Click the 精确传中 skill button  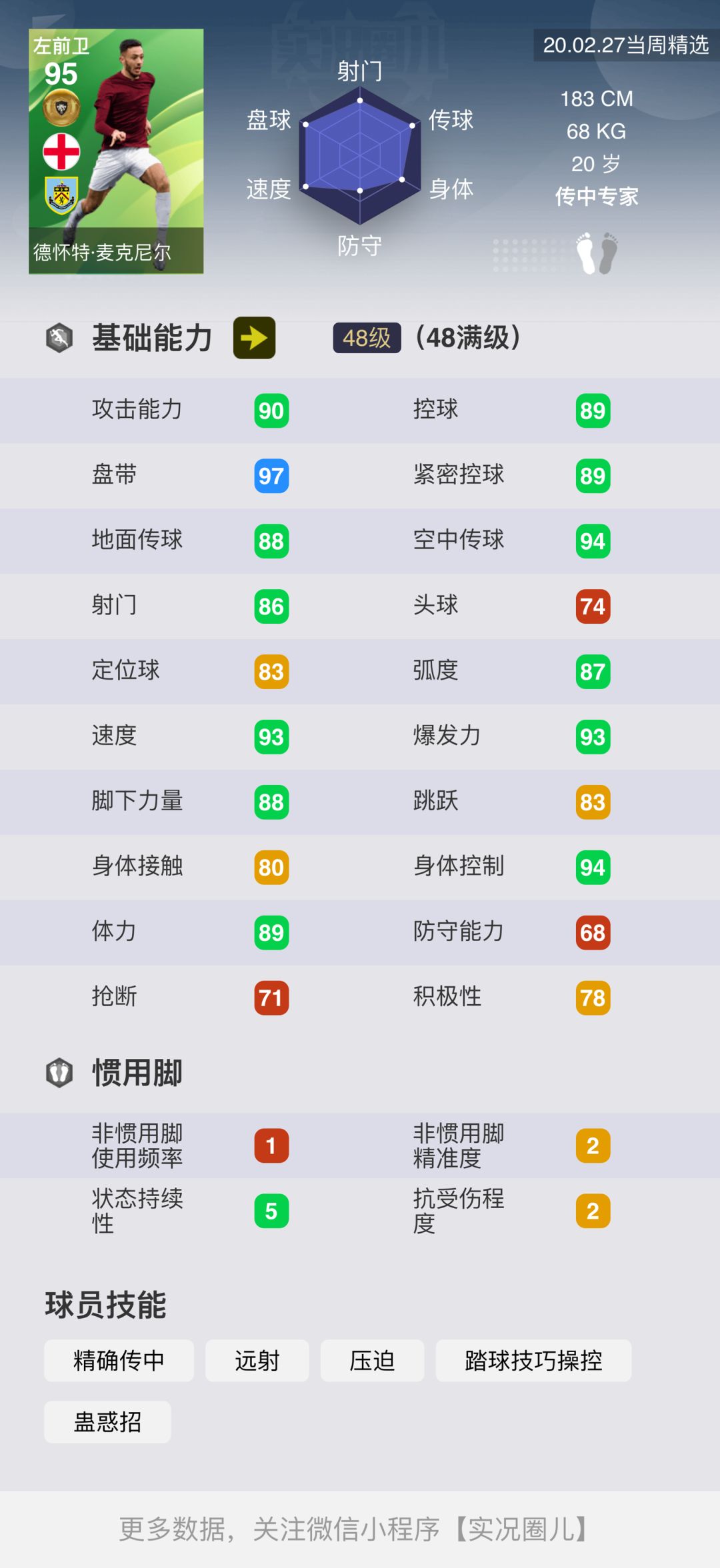tap(119, 1360)
